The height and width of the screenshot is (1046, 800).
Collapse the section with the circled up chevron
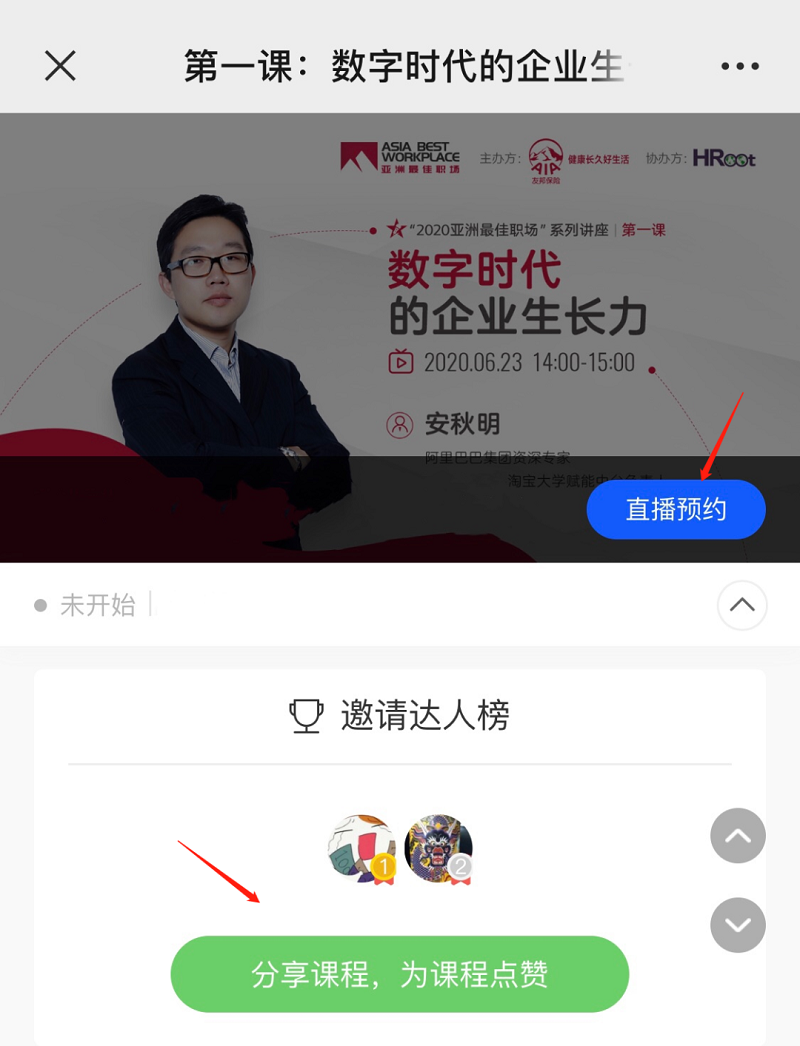click(x=742, y=605)
